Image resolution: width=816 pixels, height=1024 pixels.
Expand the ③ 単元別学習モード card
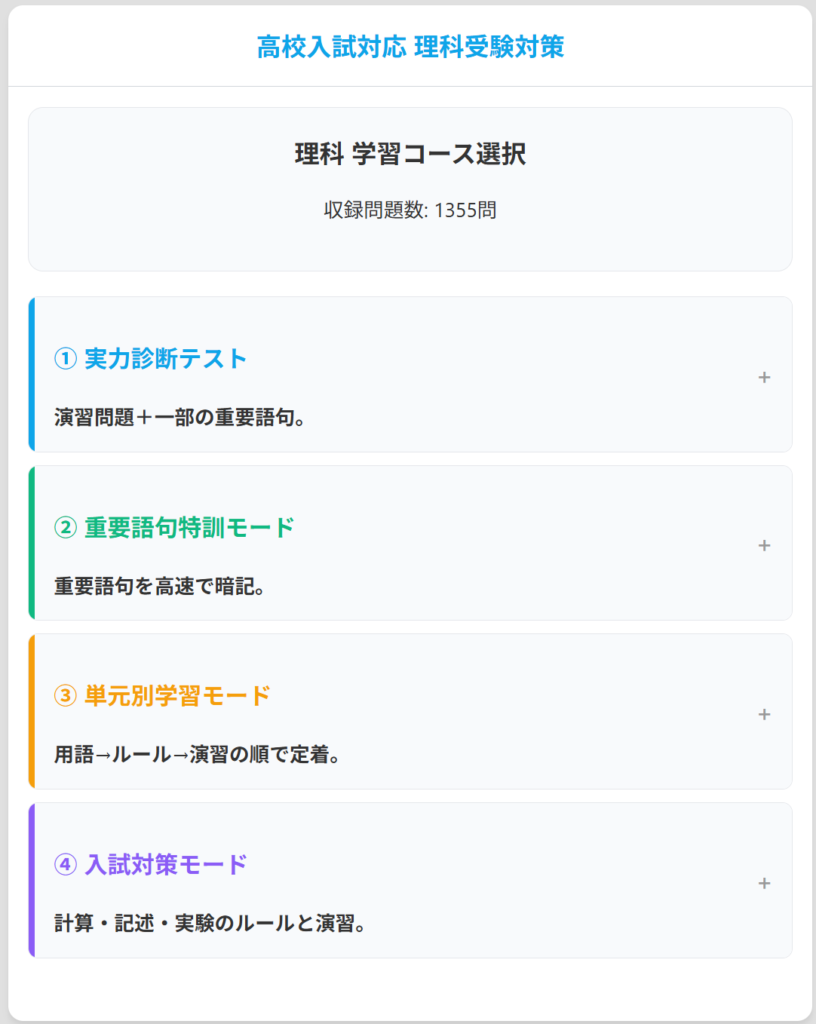point(764,714)
